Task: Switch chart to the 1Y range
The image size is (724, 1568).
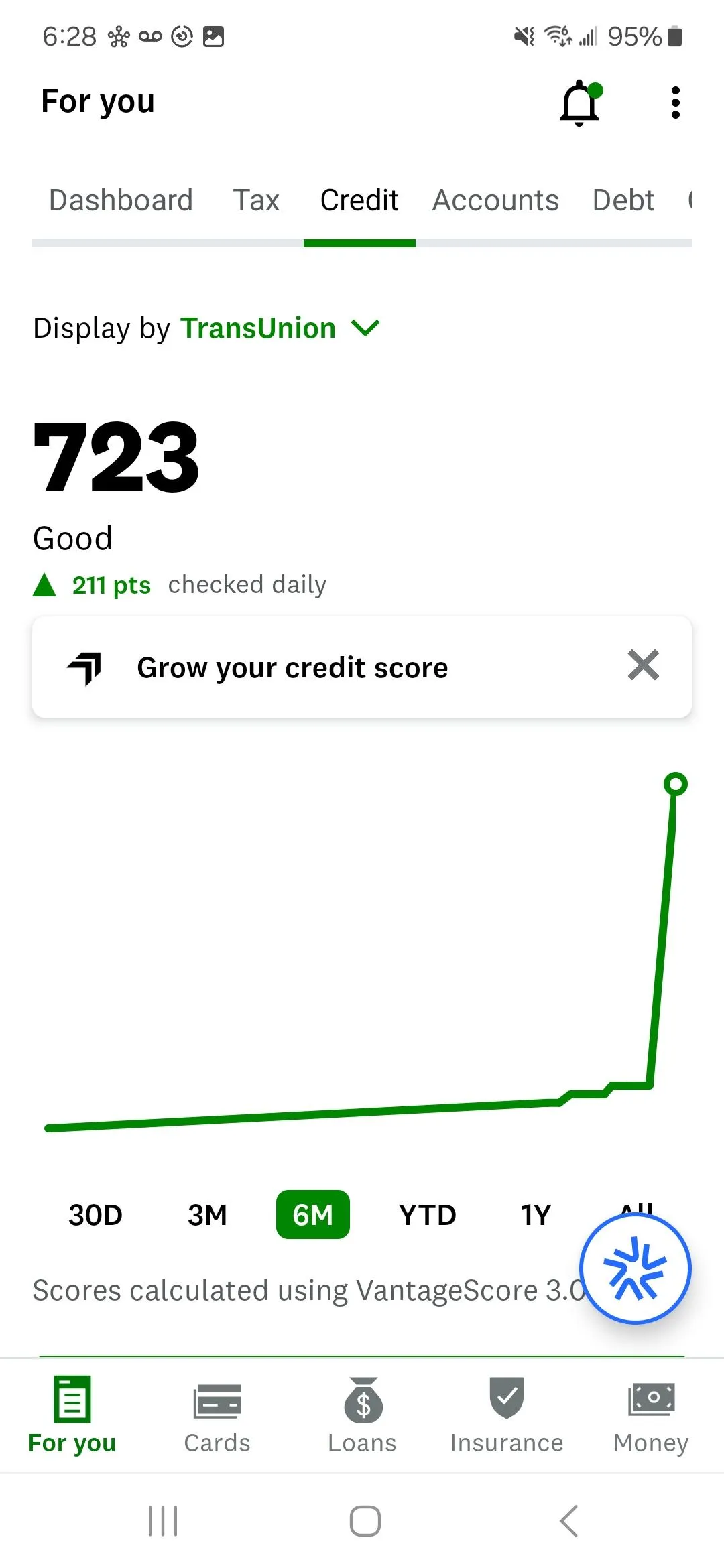Action: [x=536, y=1215]
